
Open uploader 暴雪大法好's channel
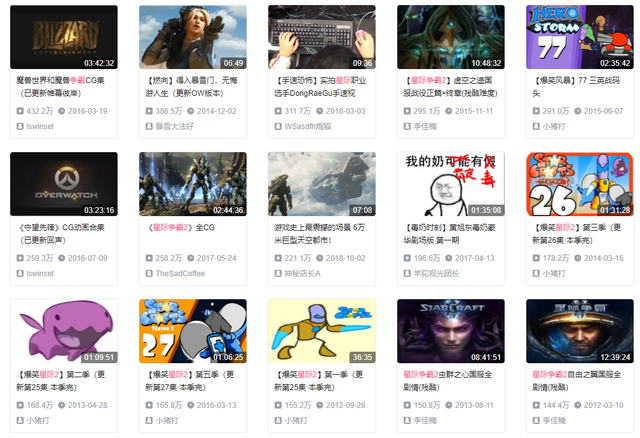point(181,127)
